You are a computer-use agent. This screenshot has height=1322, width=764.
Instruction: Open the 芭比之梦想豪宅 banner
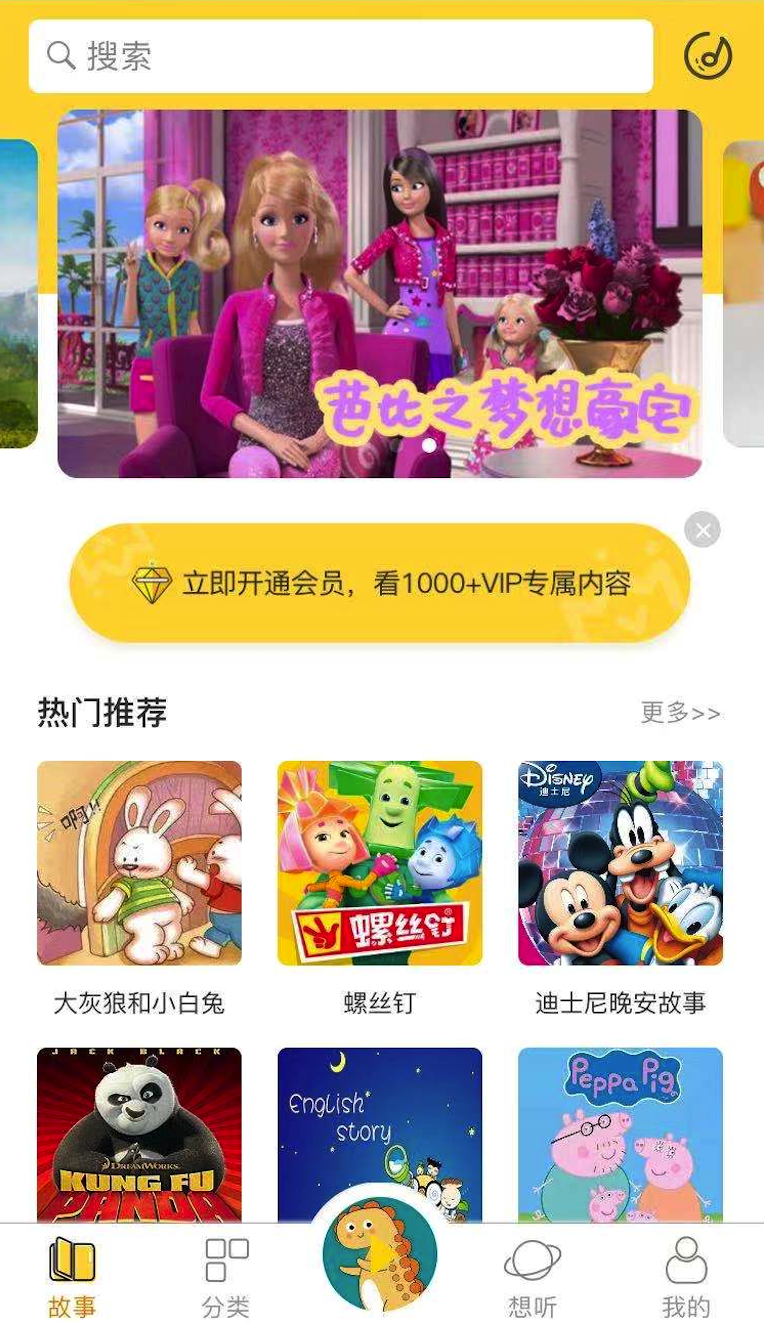pyautogui.click(x=380, y=293)
